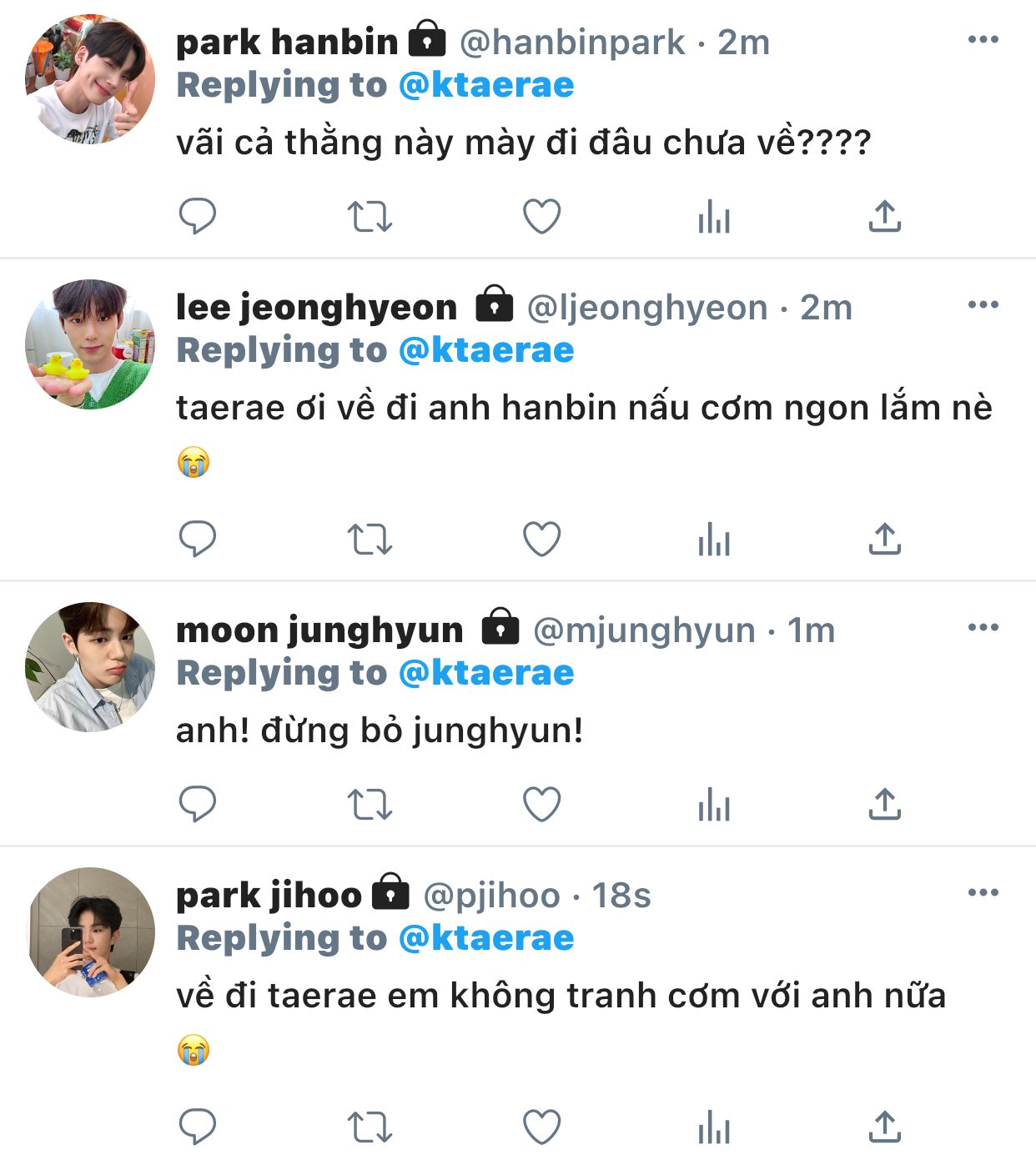Viewport: 1036px width, 1155px height.
Task: Retweet park hanbin's reply
Action: click(x=370, y=217)
